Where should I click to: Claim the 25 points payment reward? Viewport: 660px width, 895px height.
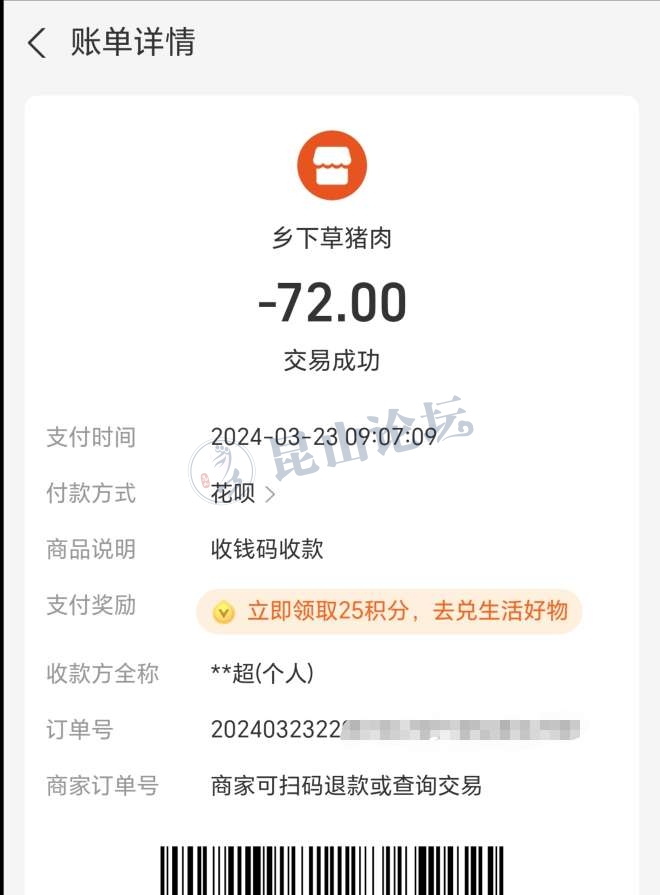click(x=389, y=611)
